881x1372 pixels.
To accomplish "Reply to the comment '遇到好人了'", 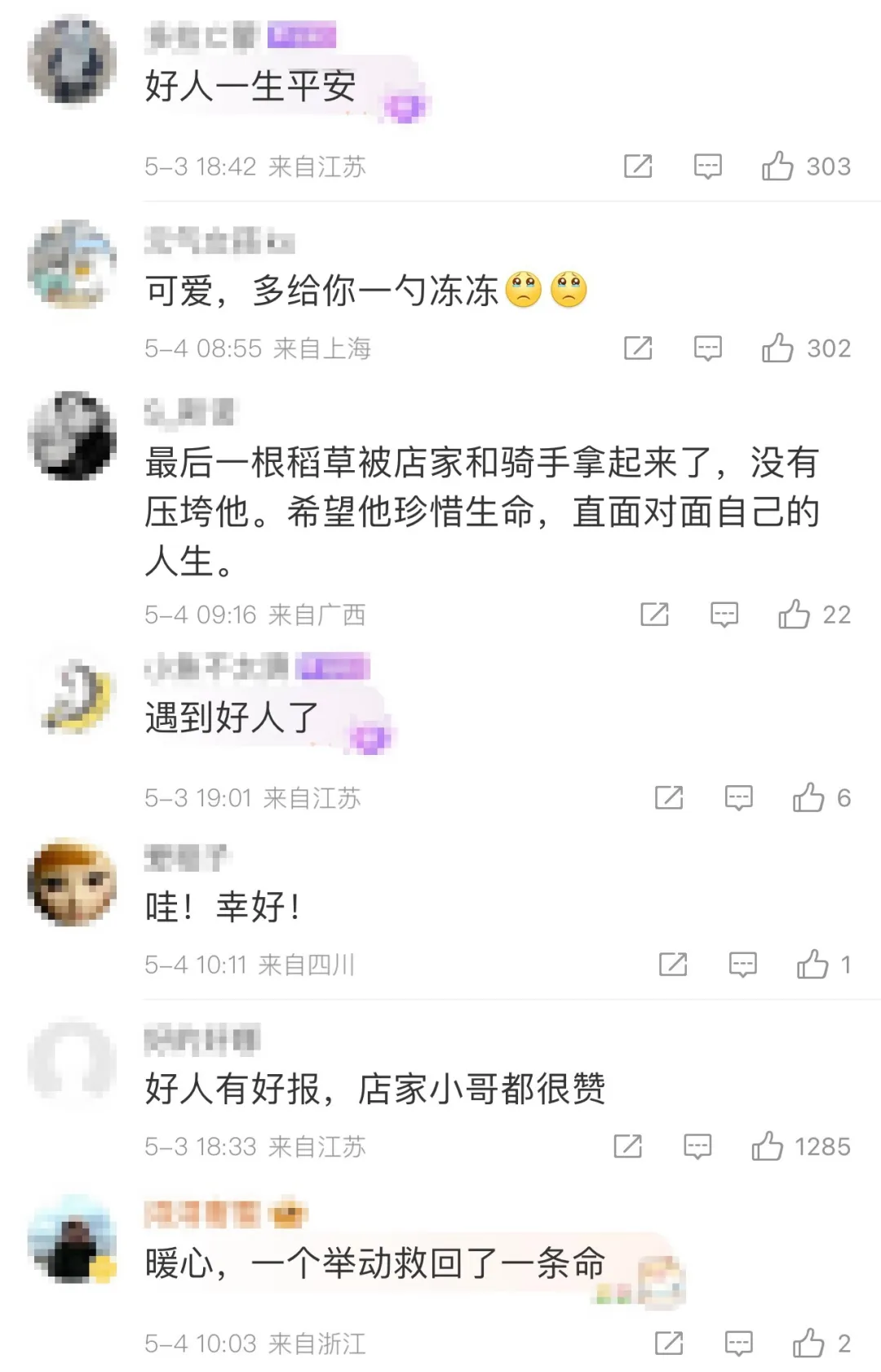I will pyautogui.click(x=738, y=798).
